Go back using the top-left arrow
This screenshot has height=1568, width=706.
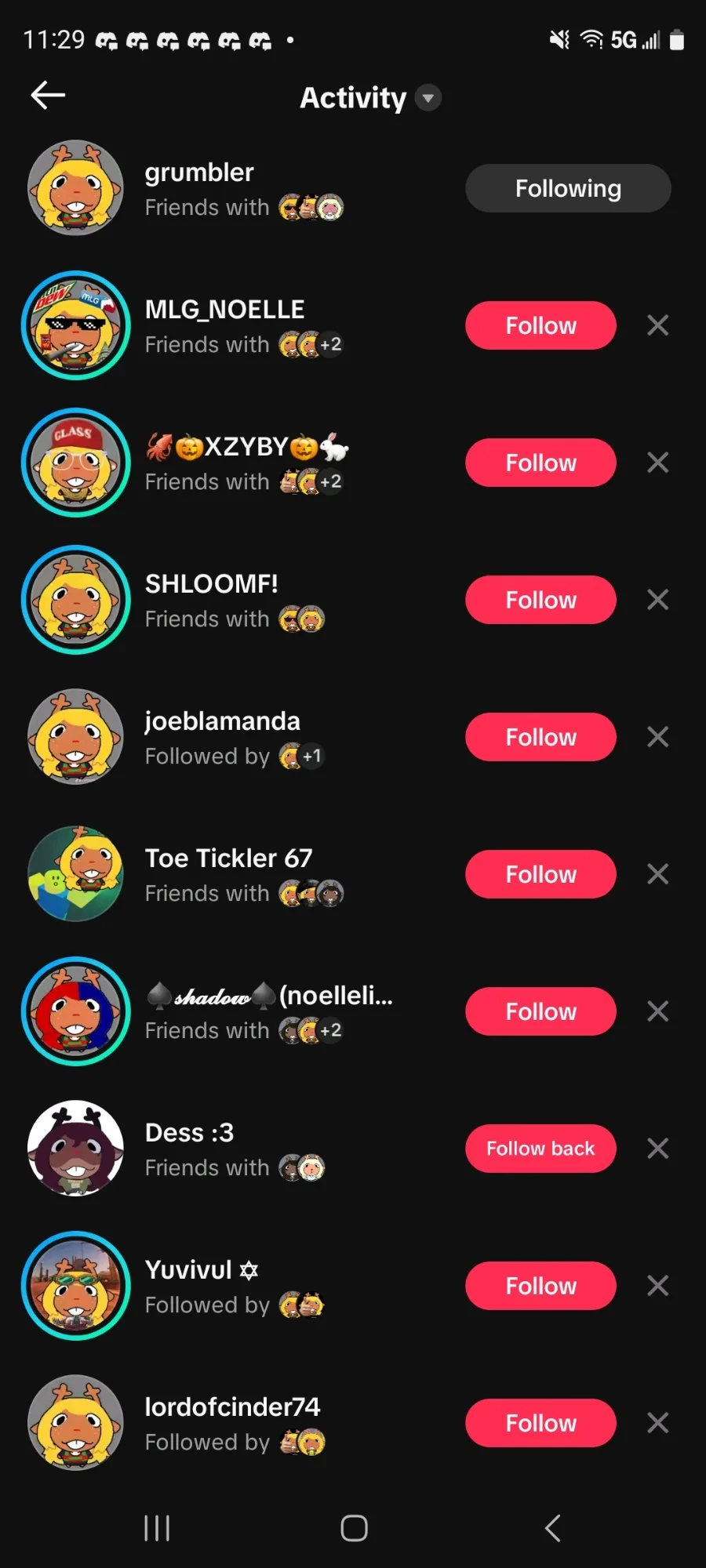click(48, 96)
